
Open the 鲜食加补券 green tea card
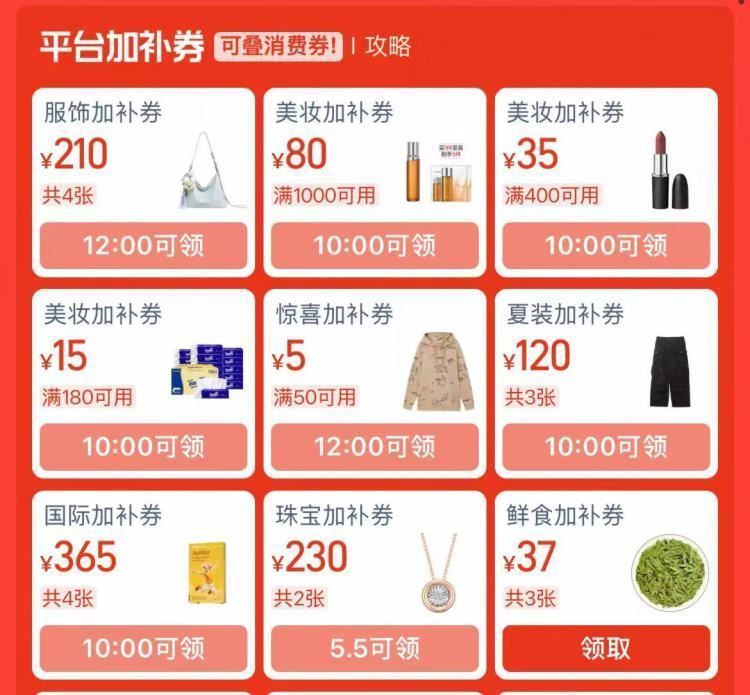(606, 585)
